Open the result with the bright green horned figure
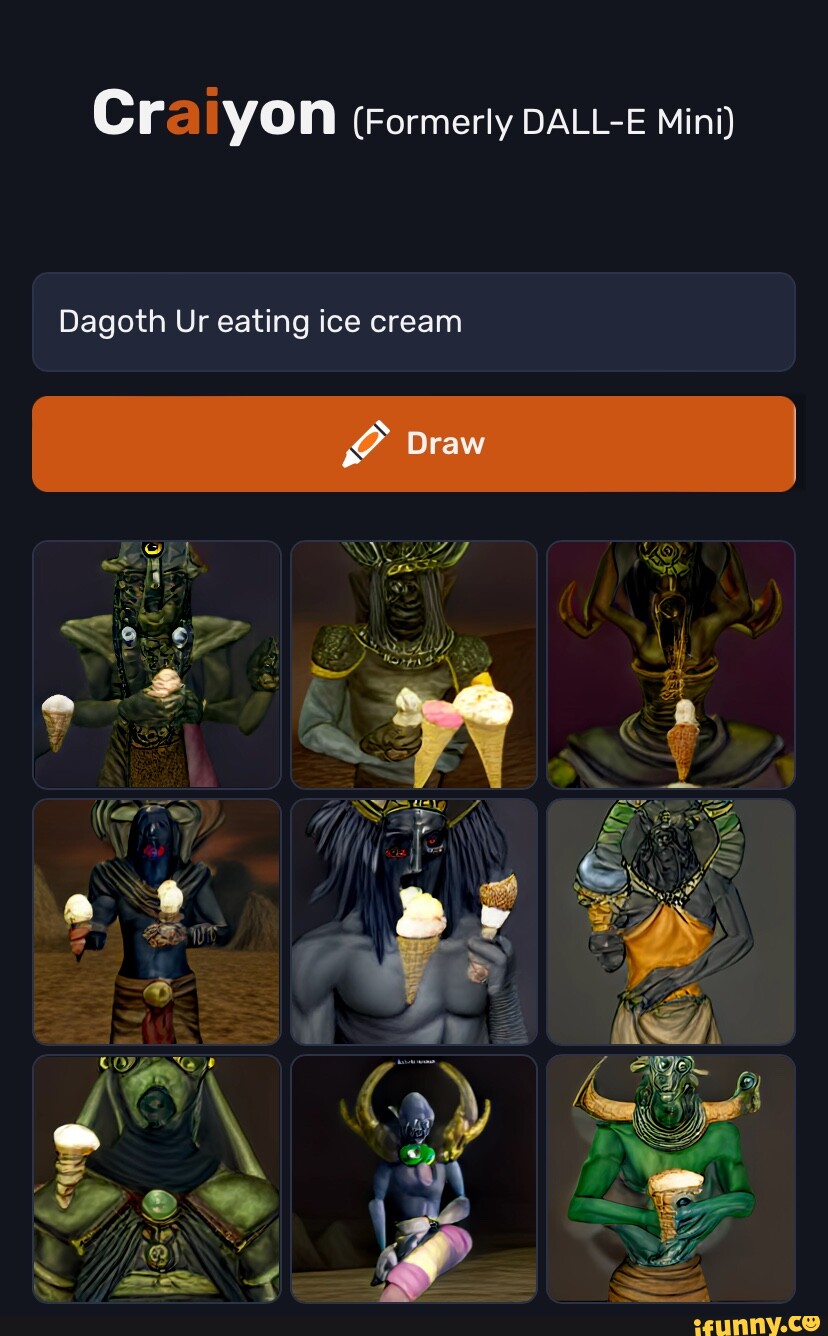 tap(670, 1178)
